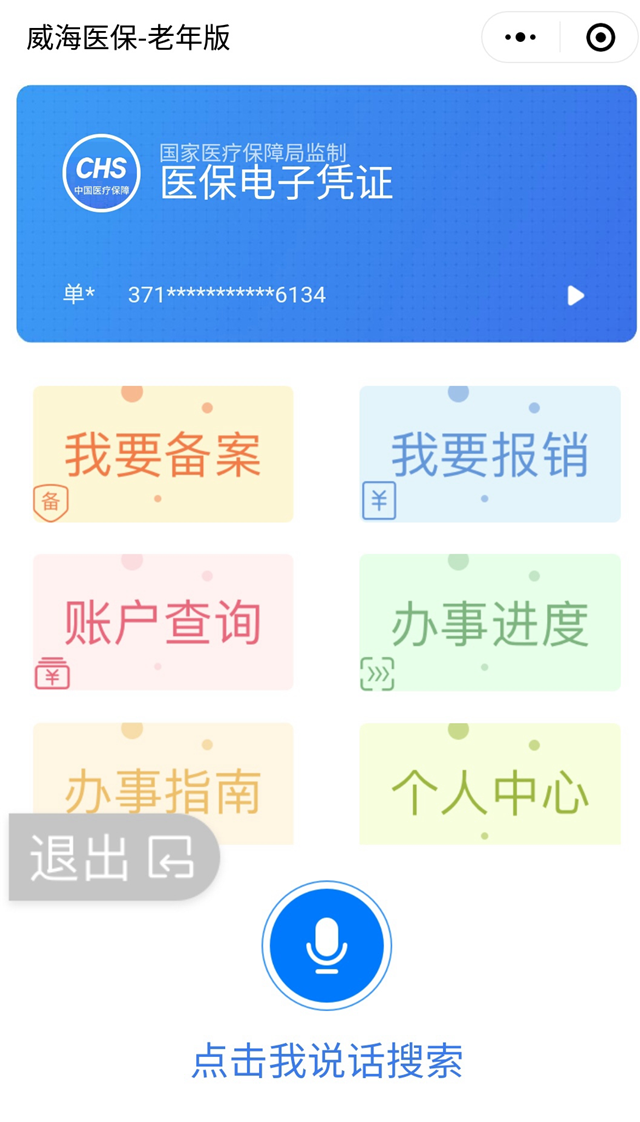The image size is (640, 1122).
Task: Start voice search with the microphone button
Action: [326, 946]
